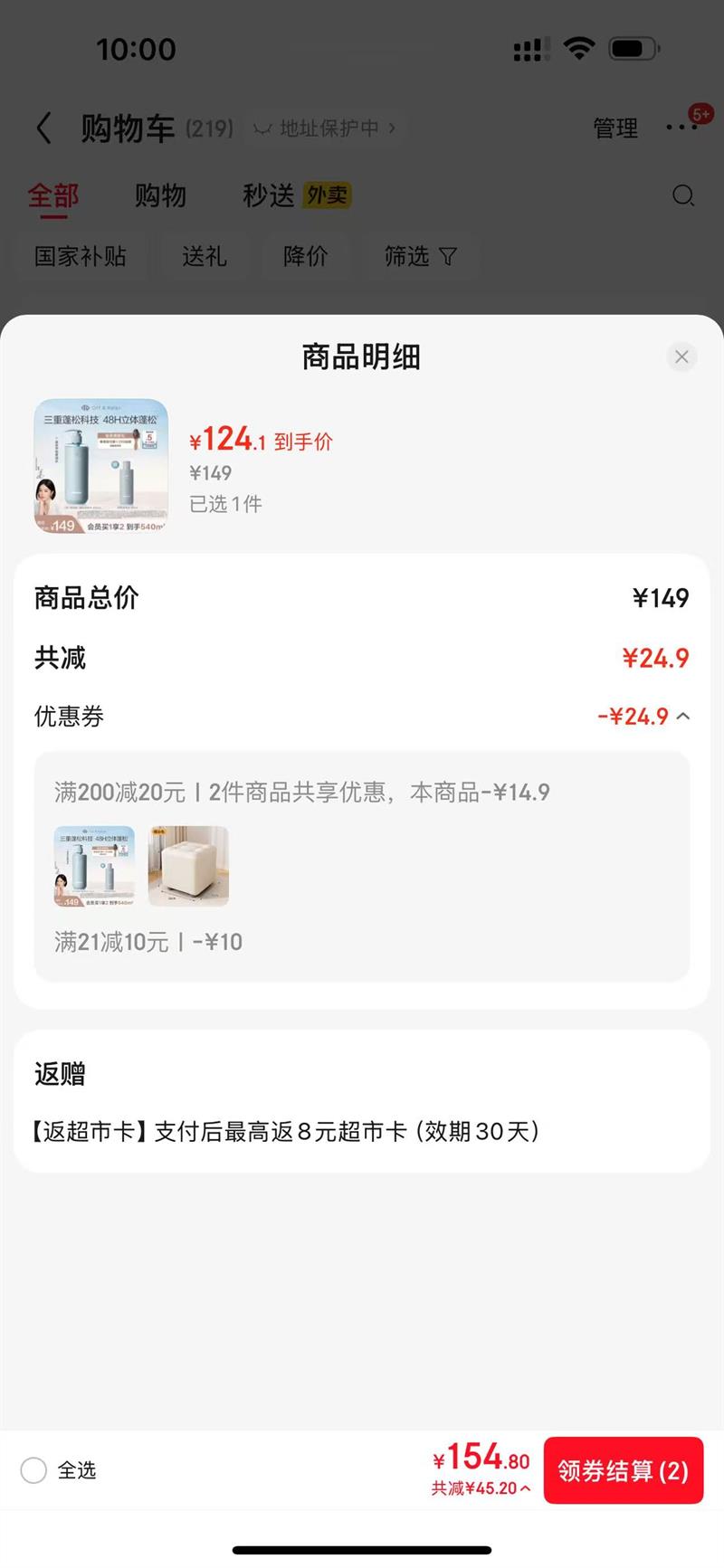Open the shampoo product image at top
724x1568 pixels.
tap(101, 466)
